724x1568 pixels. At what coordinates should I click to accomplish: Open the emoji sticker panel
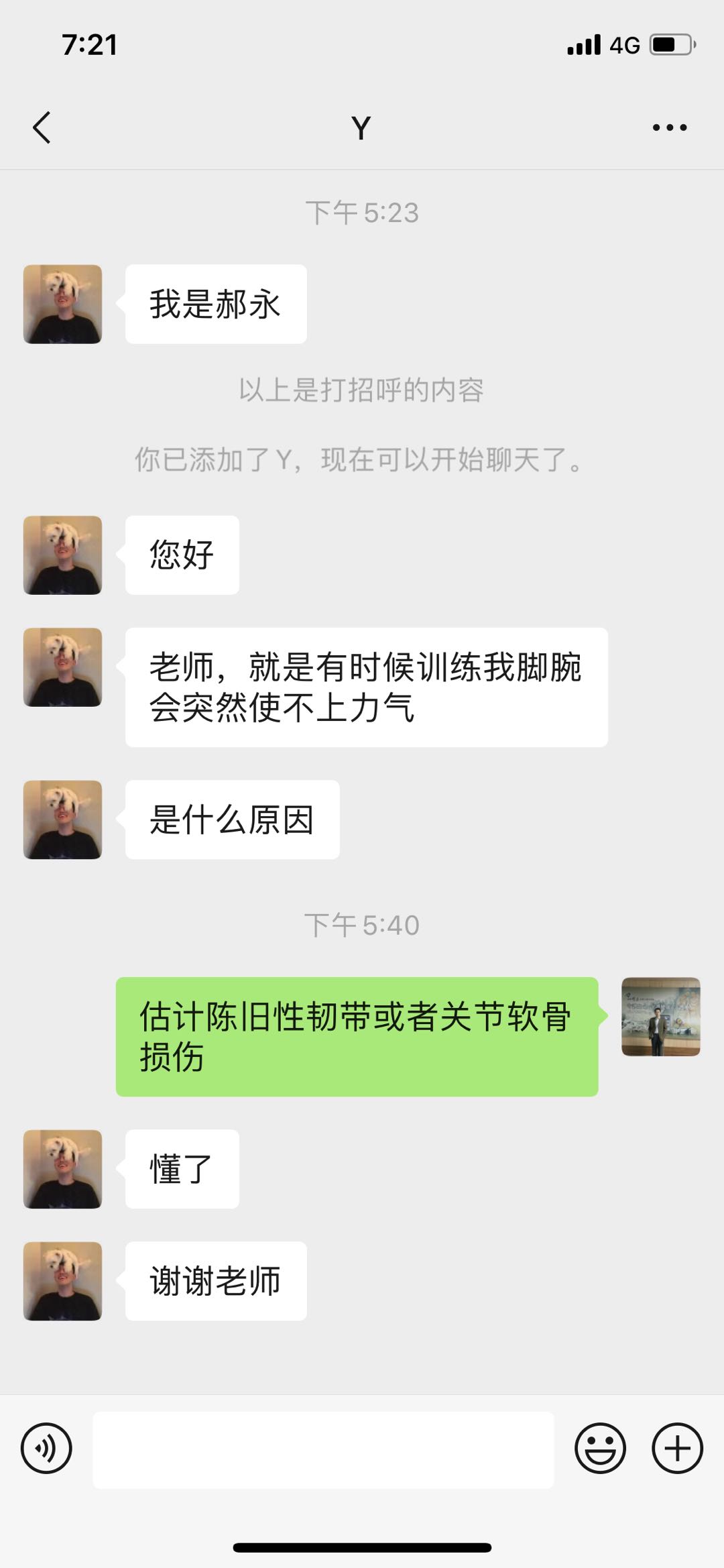tap(600, 1448)
